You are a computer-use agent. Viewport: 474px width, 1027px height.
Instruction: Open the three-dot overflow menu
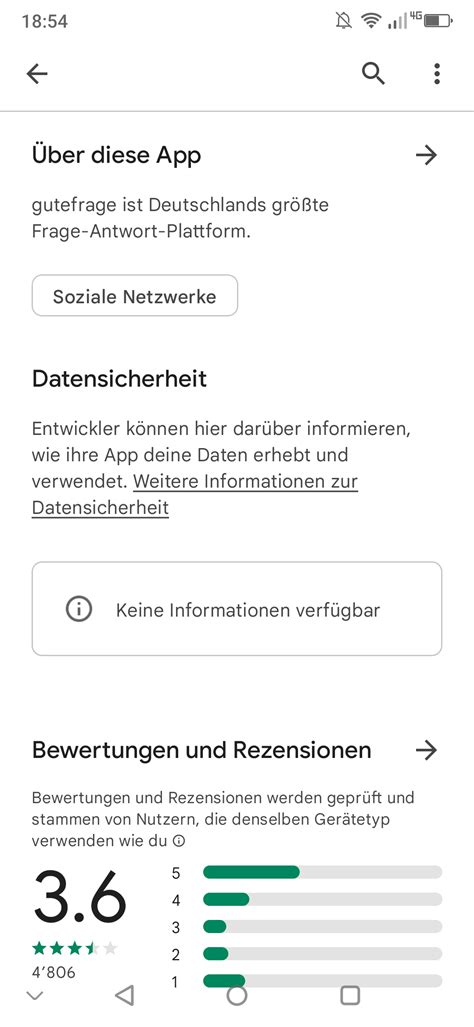coord(437,74)
